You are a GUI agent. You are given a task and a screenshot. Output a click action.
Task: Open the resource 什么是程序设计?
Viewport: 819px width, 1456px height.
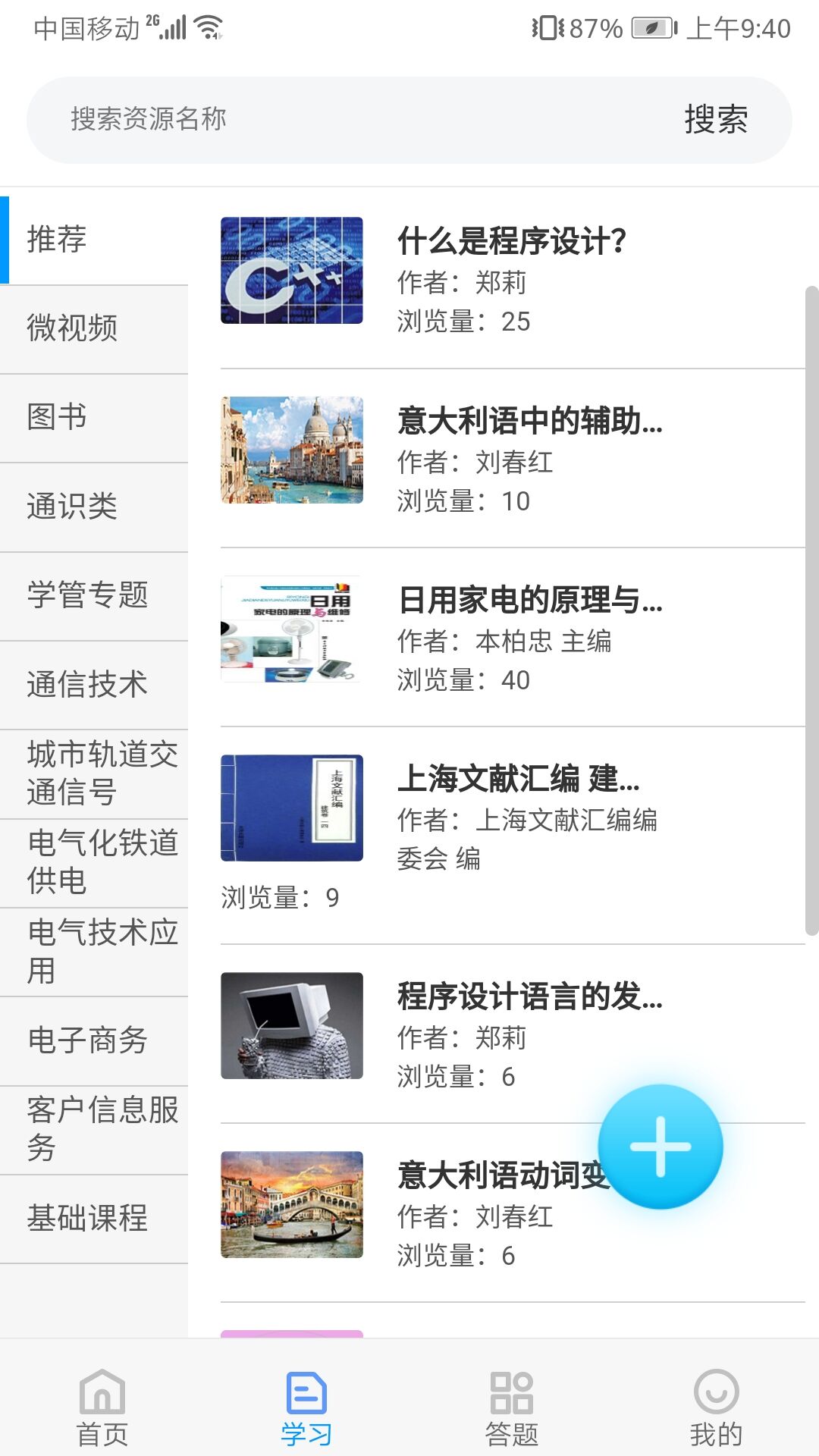[x=512, y=242]
